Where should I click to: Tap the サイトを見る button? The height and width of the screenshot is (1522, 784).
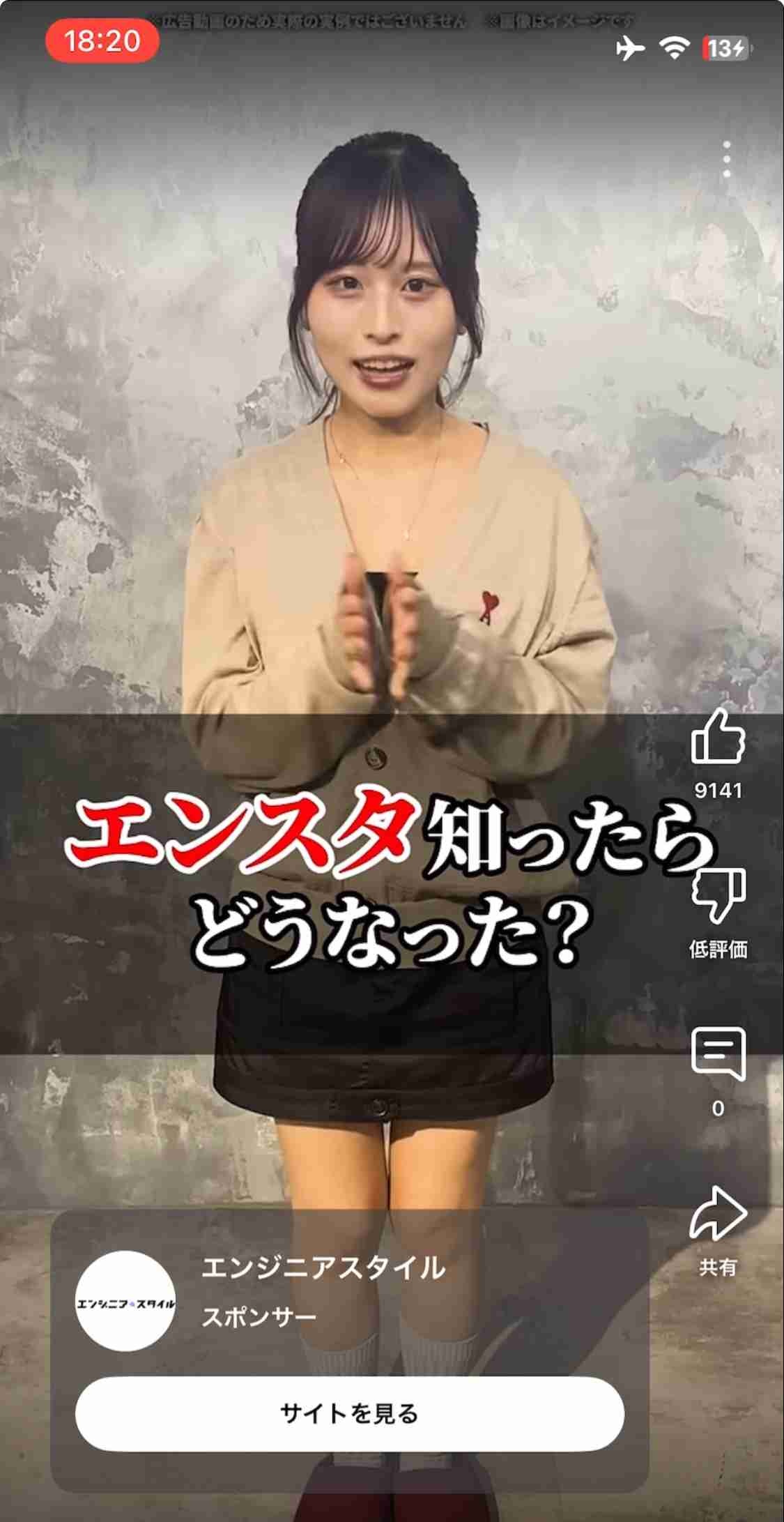(349, 1413)
